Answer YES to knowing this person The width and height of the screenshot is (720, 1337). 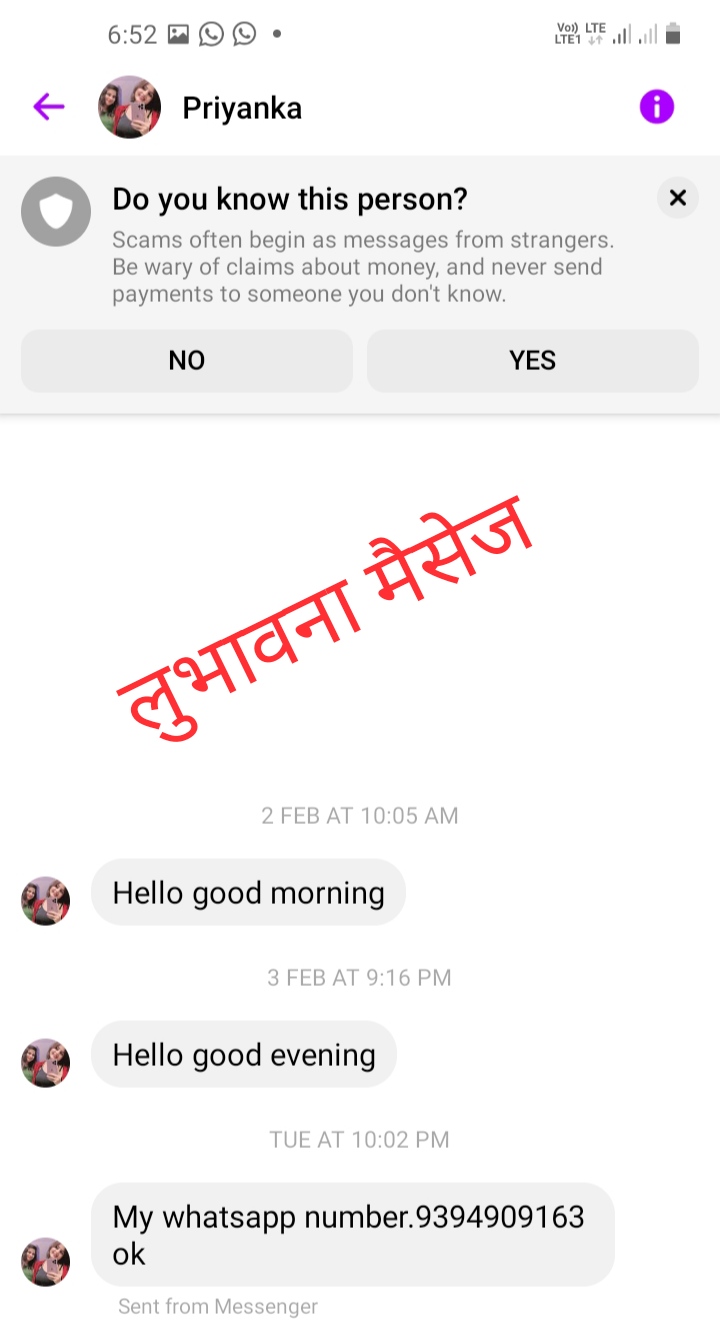click(x=532, y=361)
